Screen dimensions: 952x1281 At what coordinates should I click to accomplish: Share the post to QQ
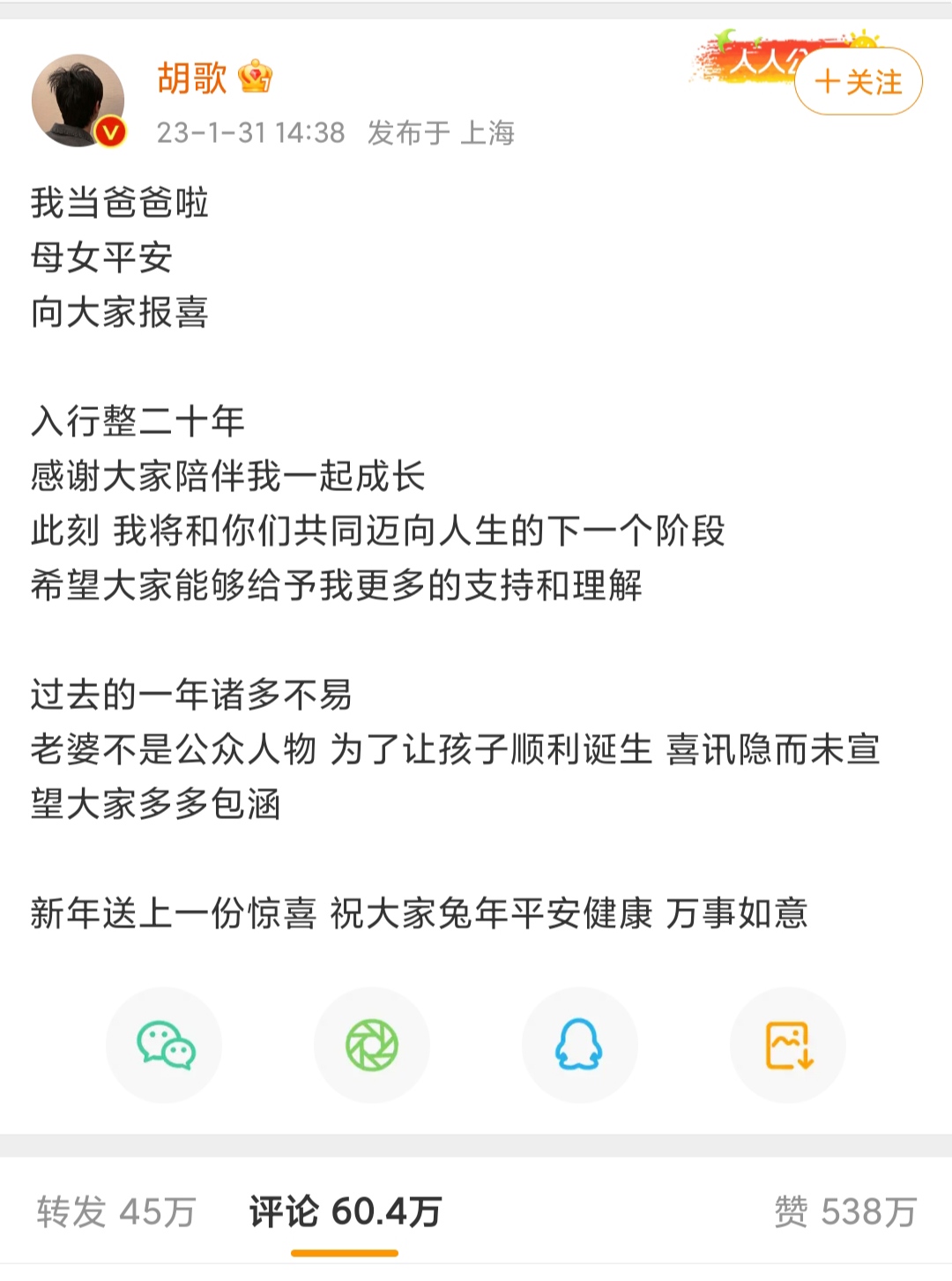click(579, 1044)
